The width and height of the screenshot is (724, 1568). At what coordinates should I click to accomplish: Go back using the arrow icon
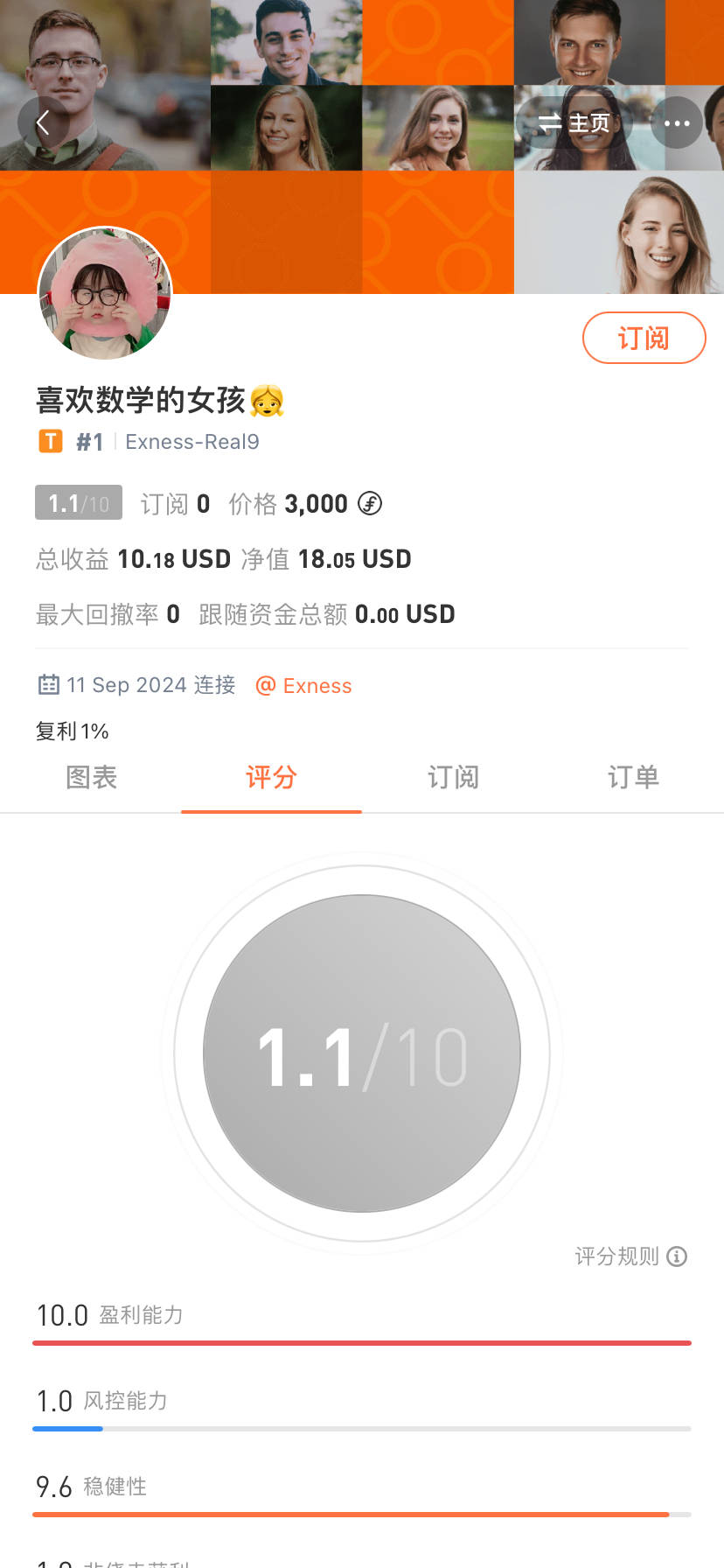pyautogui.click(x=43, y=122)
